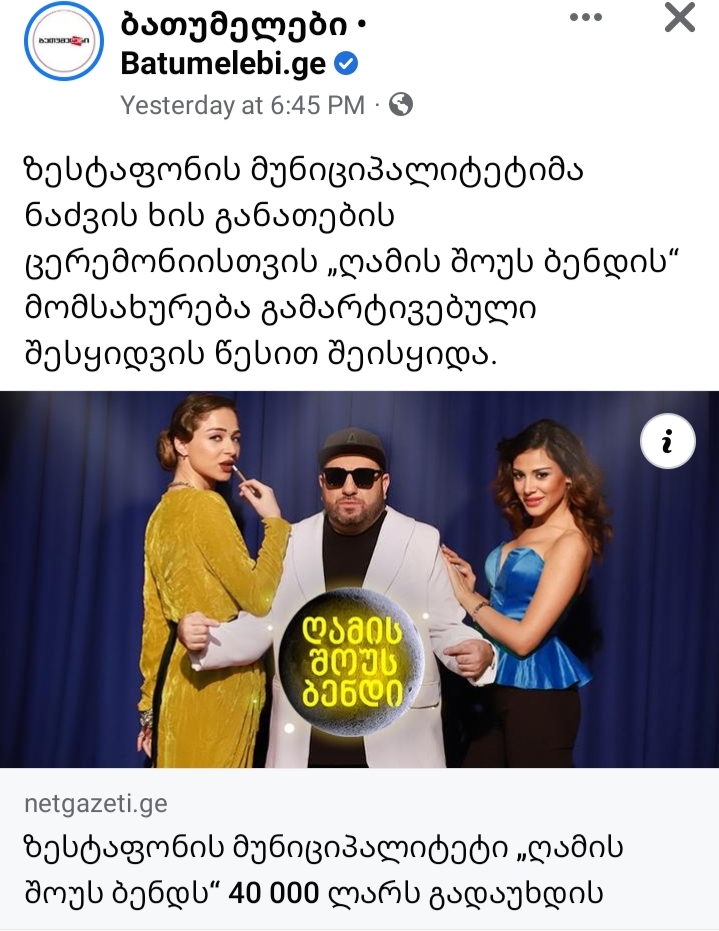View post time Yesterday at 6:45 PM

click(x=243, y=105)
